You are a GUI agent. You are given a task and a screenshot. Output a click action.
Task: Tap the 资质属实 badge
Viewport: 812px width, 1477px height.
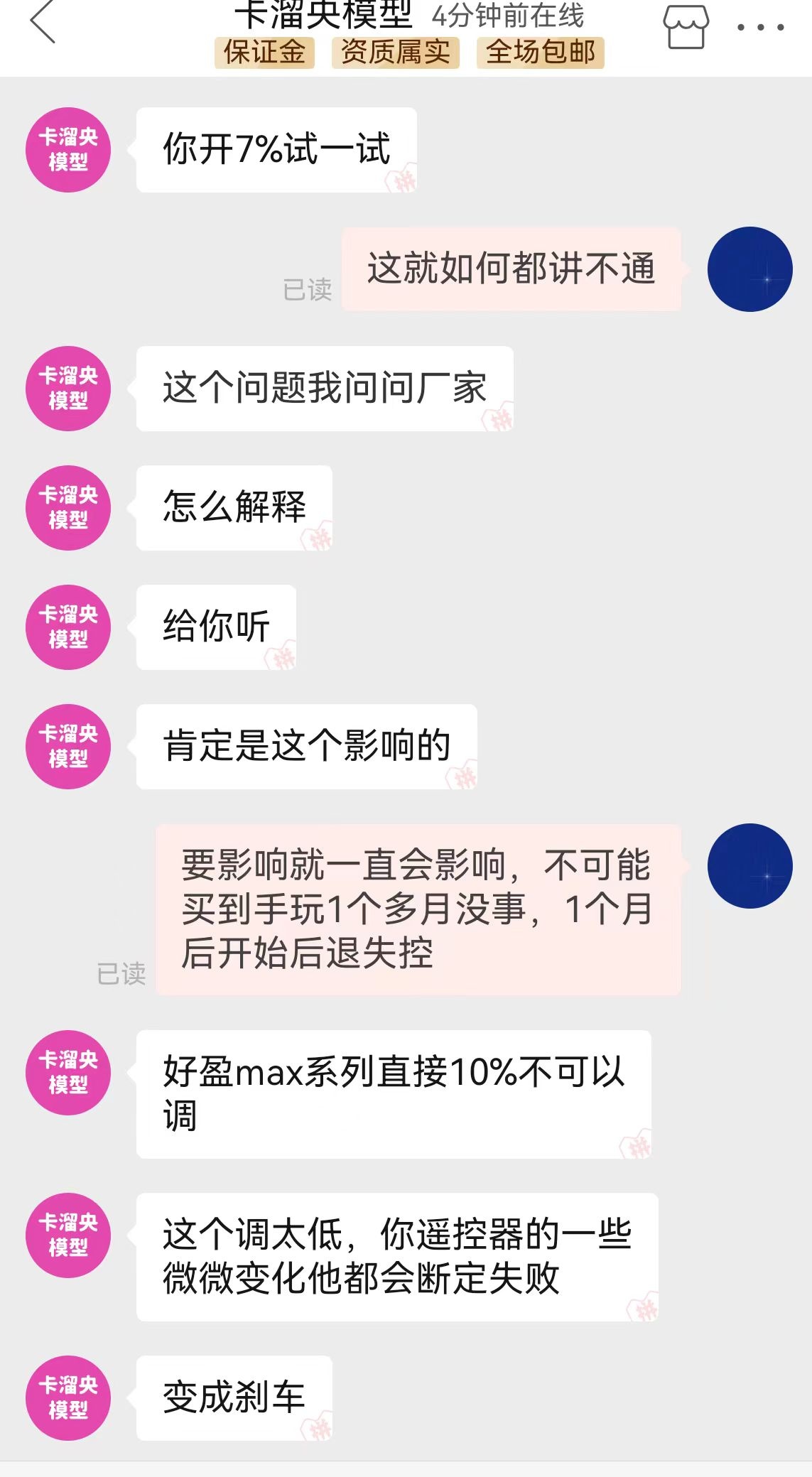tap(396, 53)
